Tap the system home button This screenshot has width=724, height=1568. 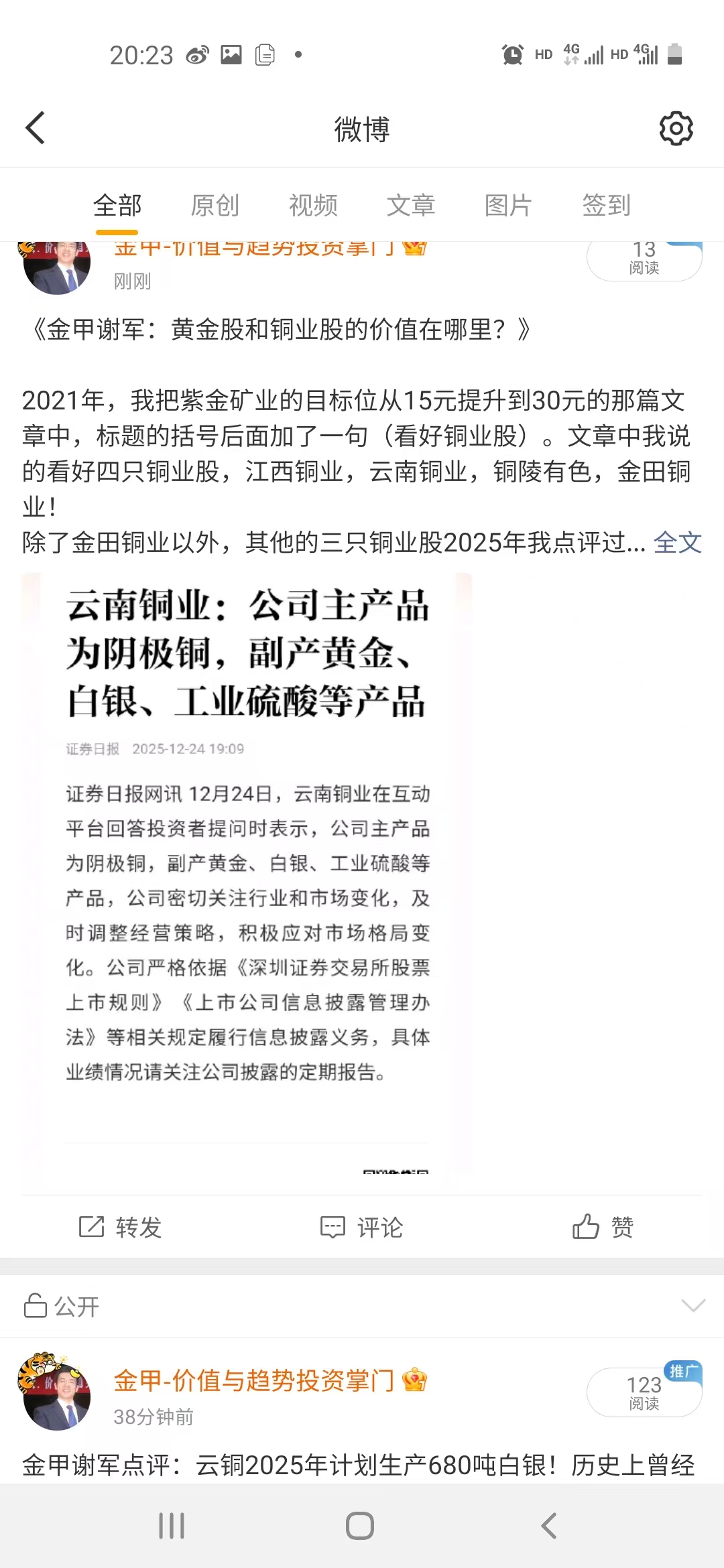click(360, 1526)
